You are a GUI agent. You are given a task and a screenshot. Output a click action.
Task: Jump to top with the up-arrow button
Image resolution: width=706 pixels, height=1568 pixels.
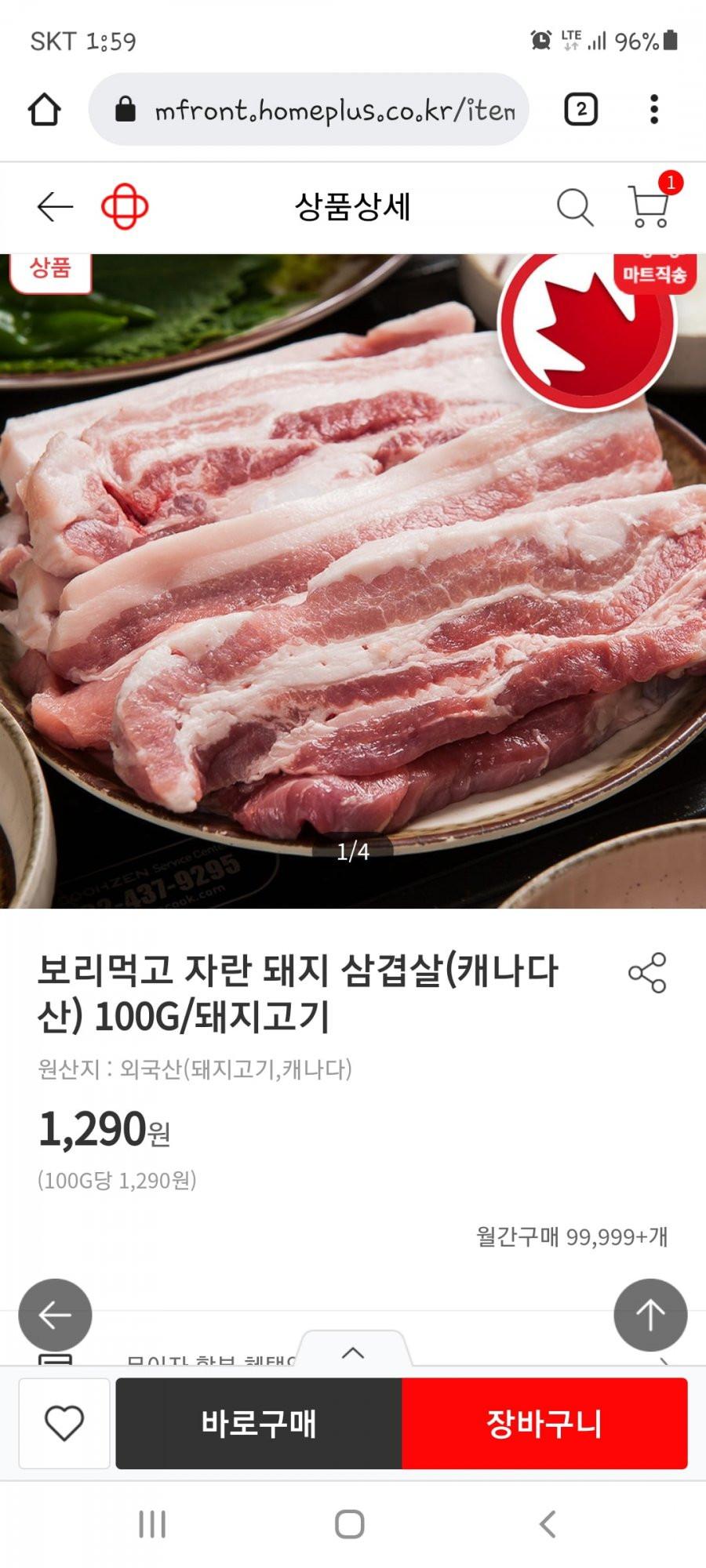[x=650, y=1315]
